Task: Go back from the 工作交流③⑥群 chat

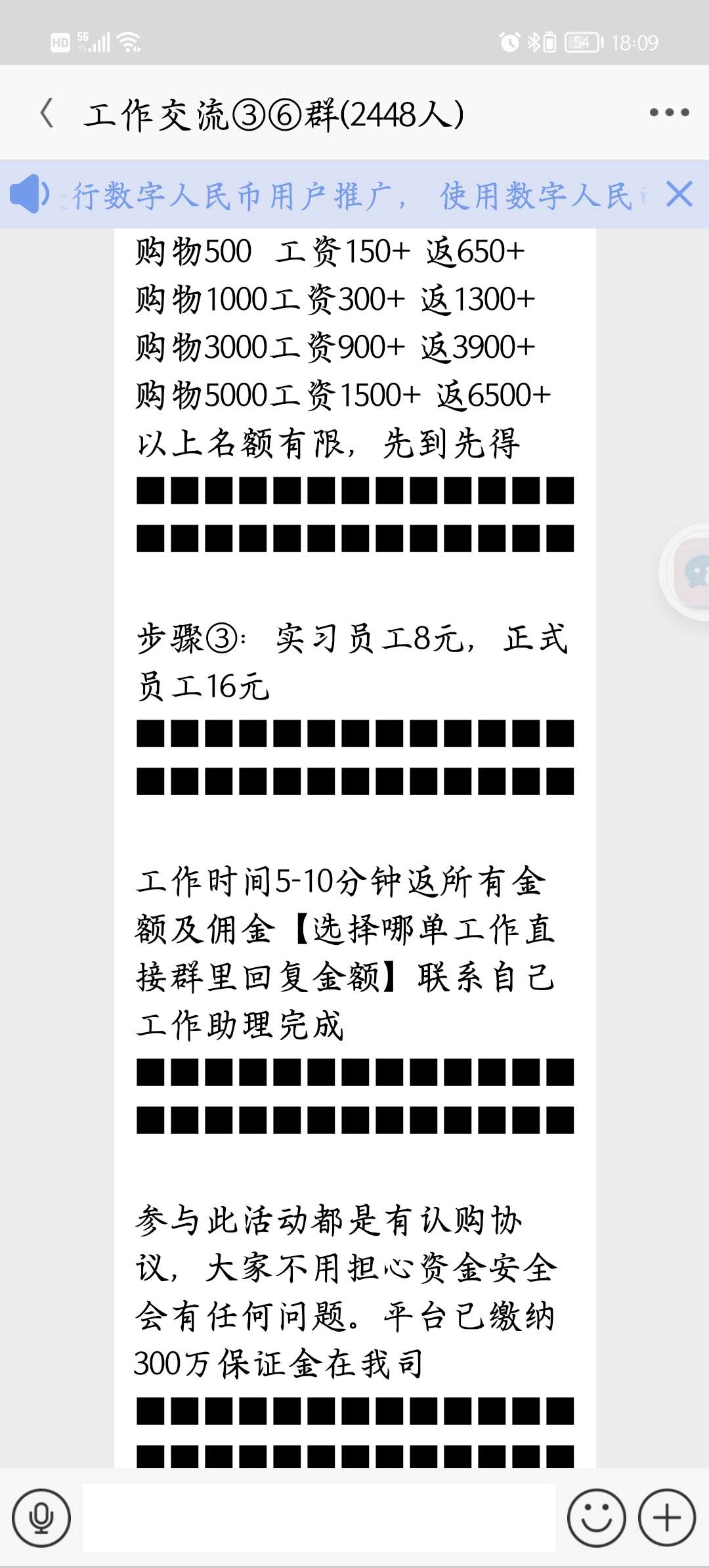Action: pos(47,113)
